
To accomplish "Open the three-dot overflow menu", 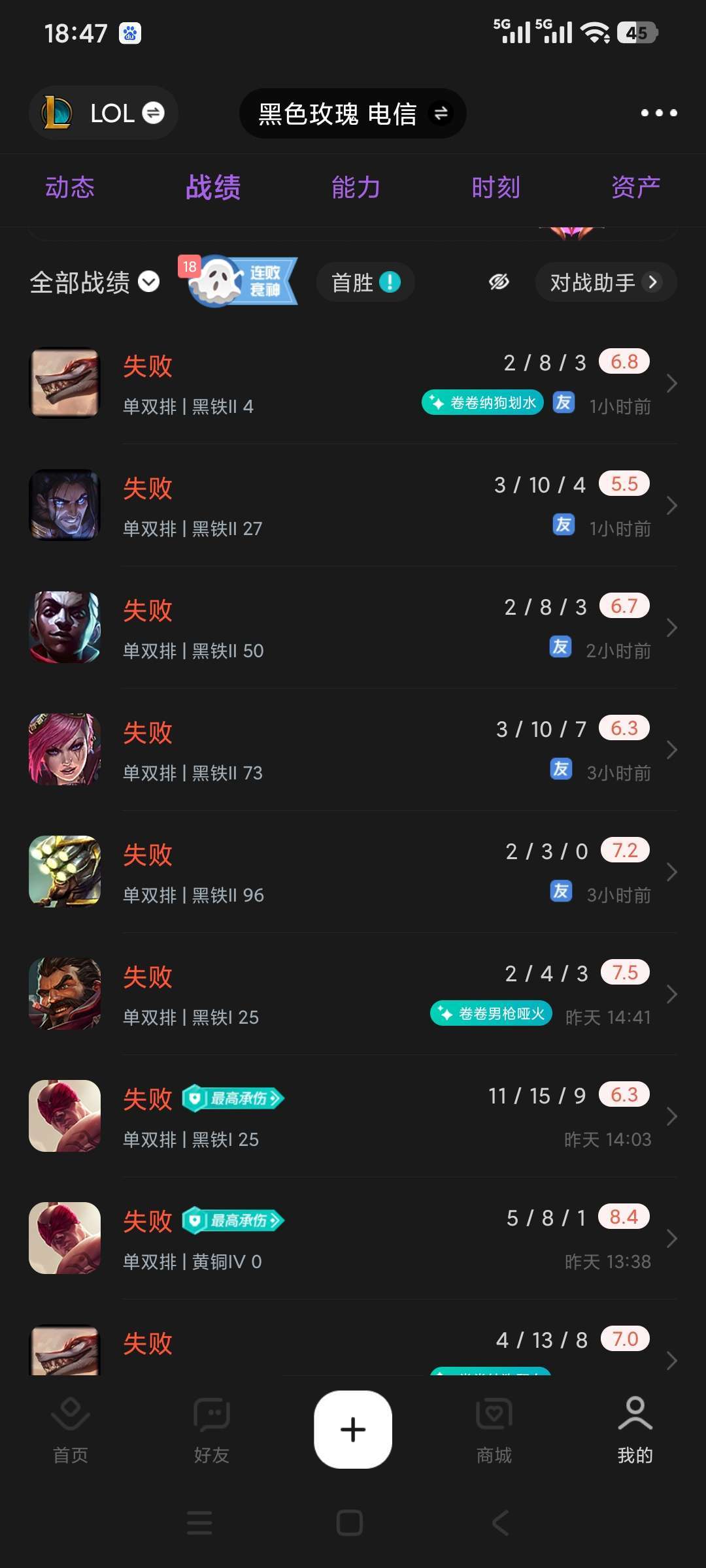I will point(658,113).
